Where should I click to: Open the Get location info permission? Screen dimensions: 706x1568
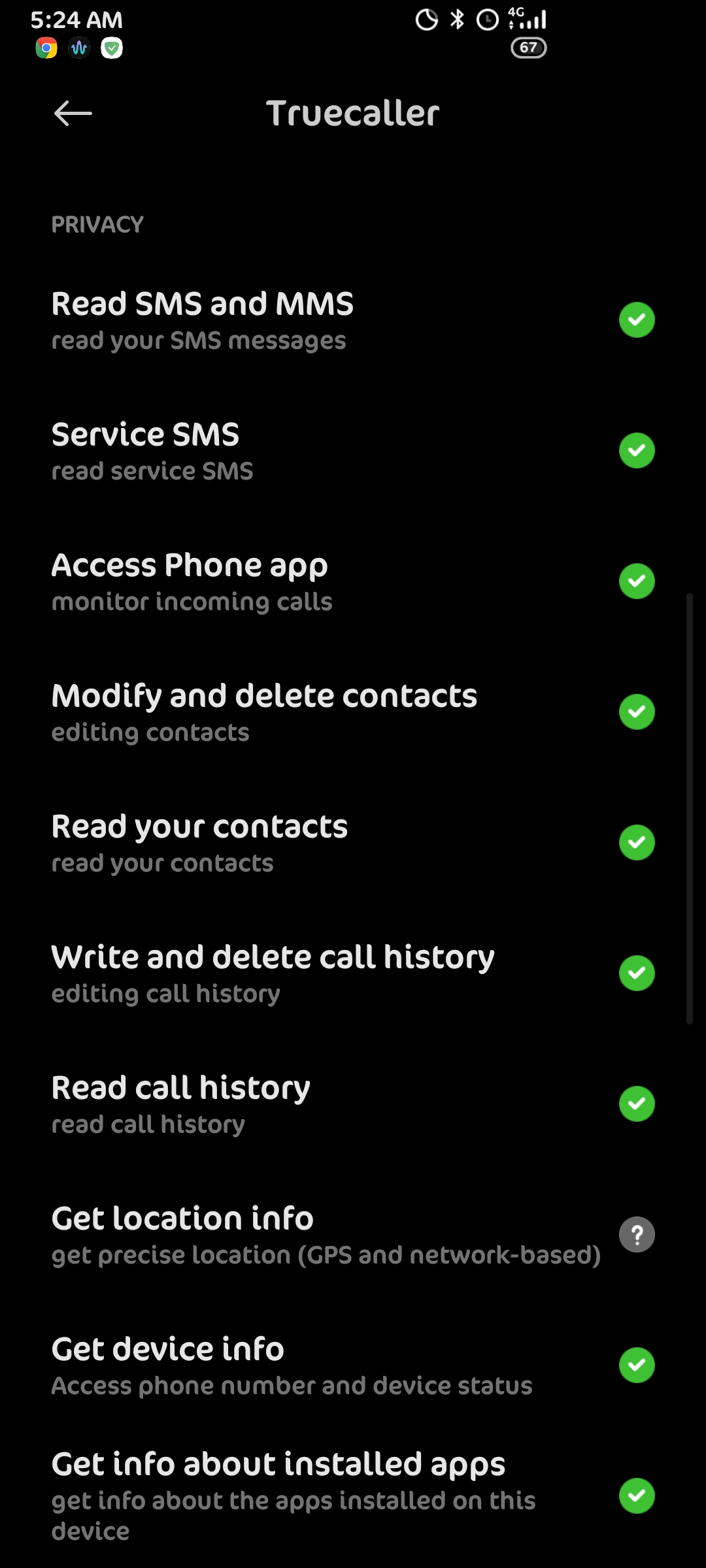click(353, 1235)
